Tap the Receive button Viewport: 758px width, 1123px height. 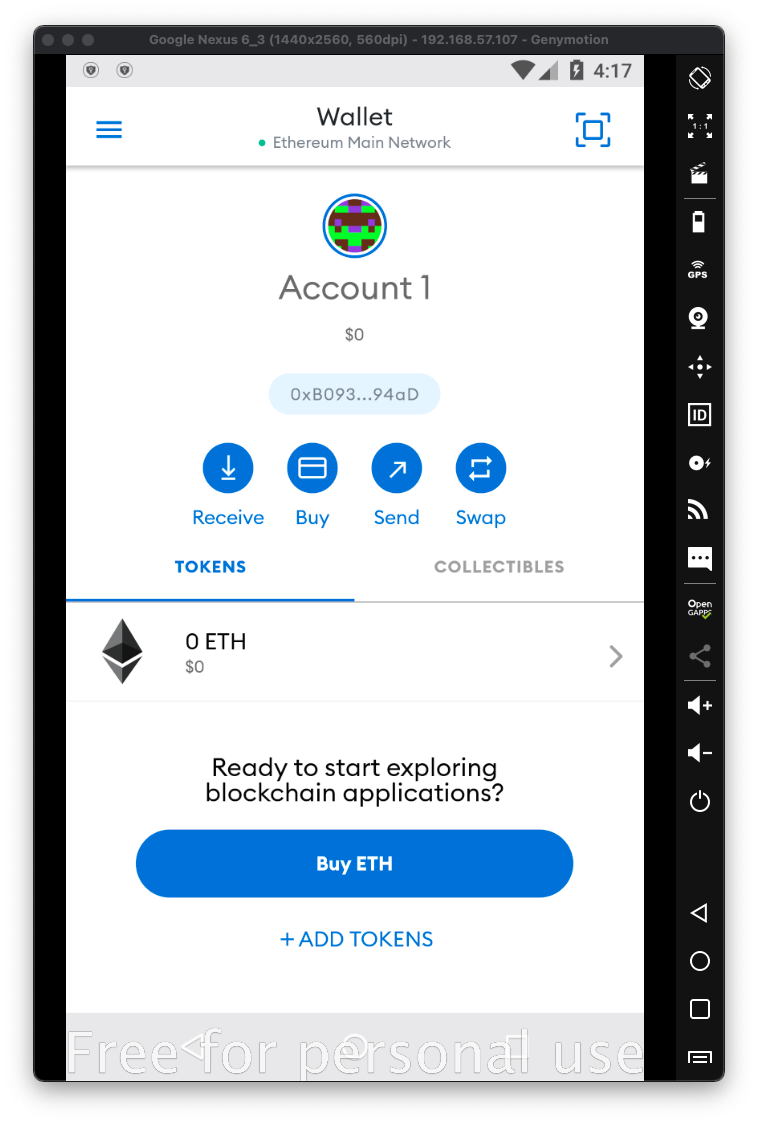pos(228,468)
